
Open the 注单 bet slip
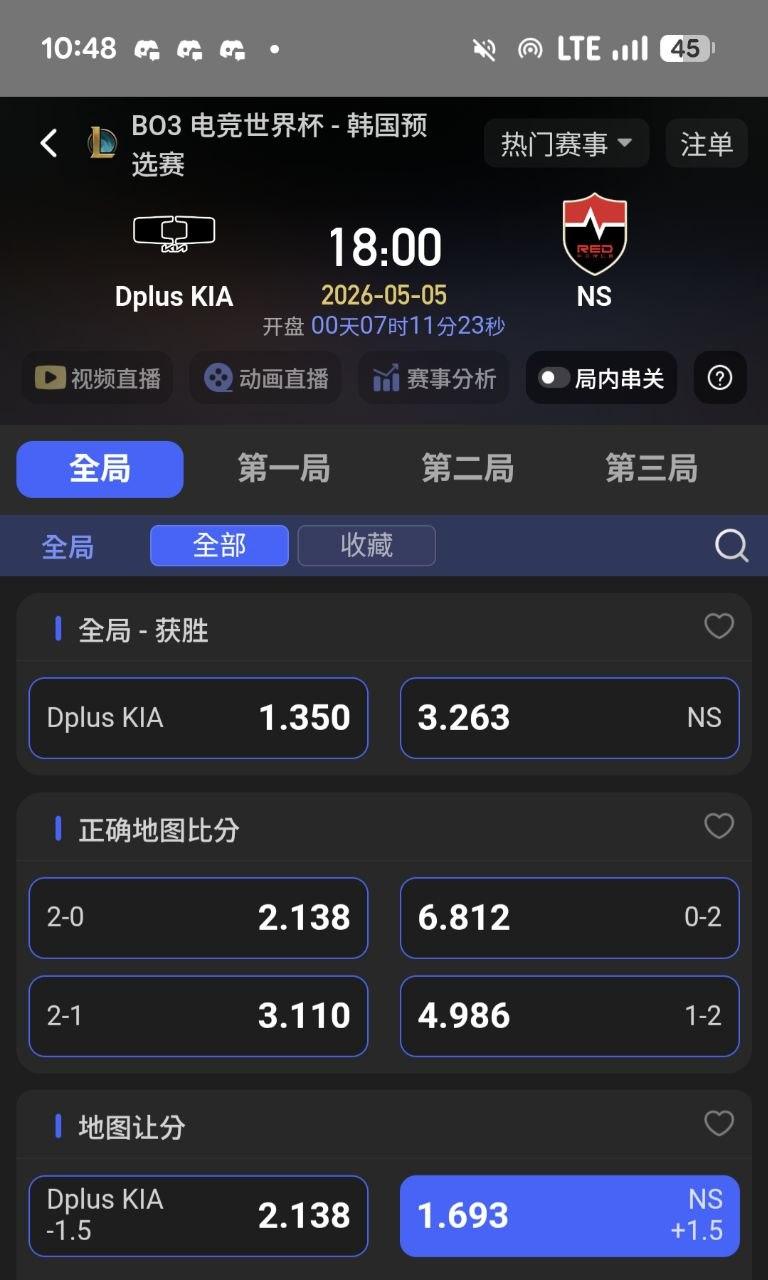click(707, 144)
